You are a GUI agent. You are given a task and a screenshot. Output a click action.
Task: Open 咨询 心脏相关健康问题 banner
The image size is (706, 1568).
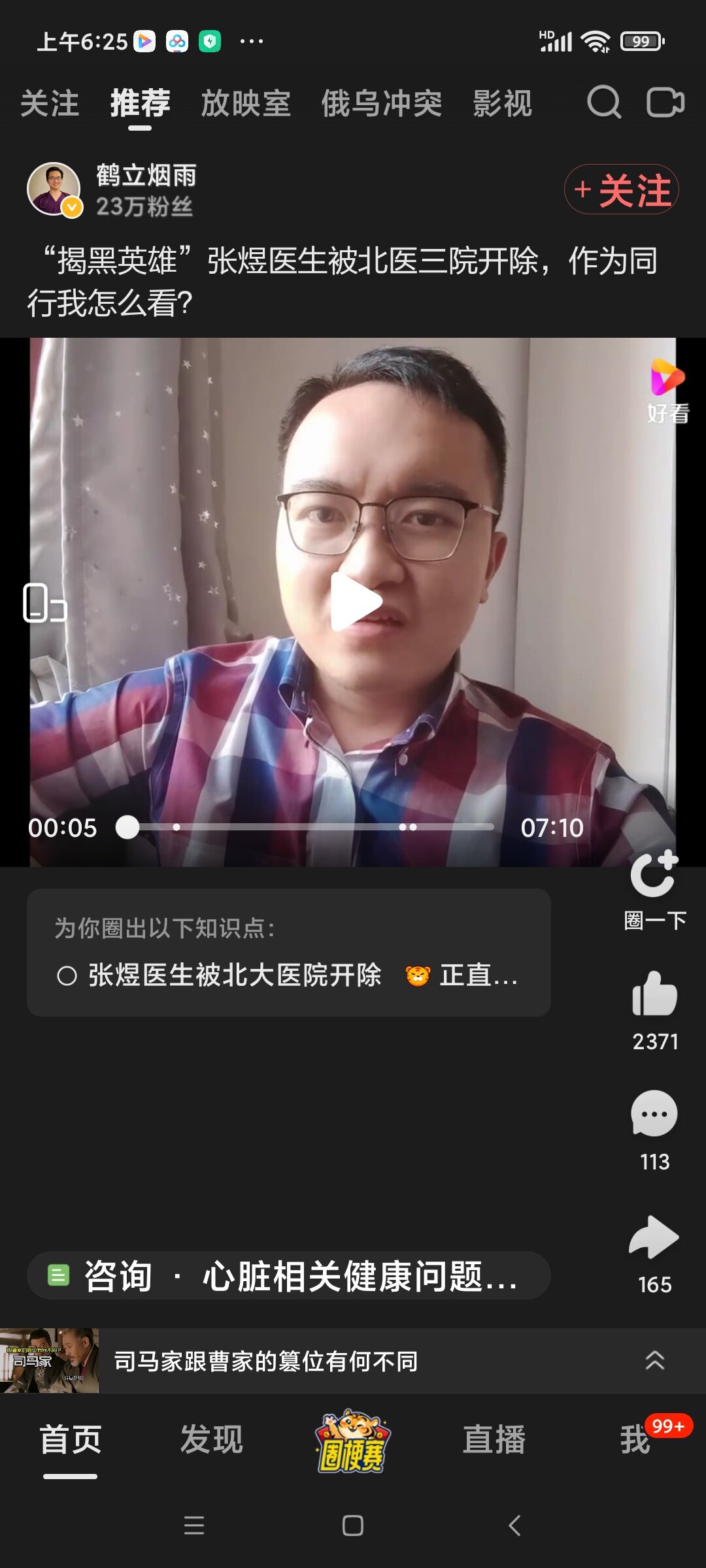point(288,1276)
